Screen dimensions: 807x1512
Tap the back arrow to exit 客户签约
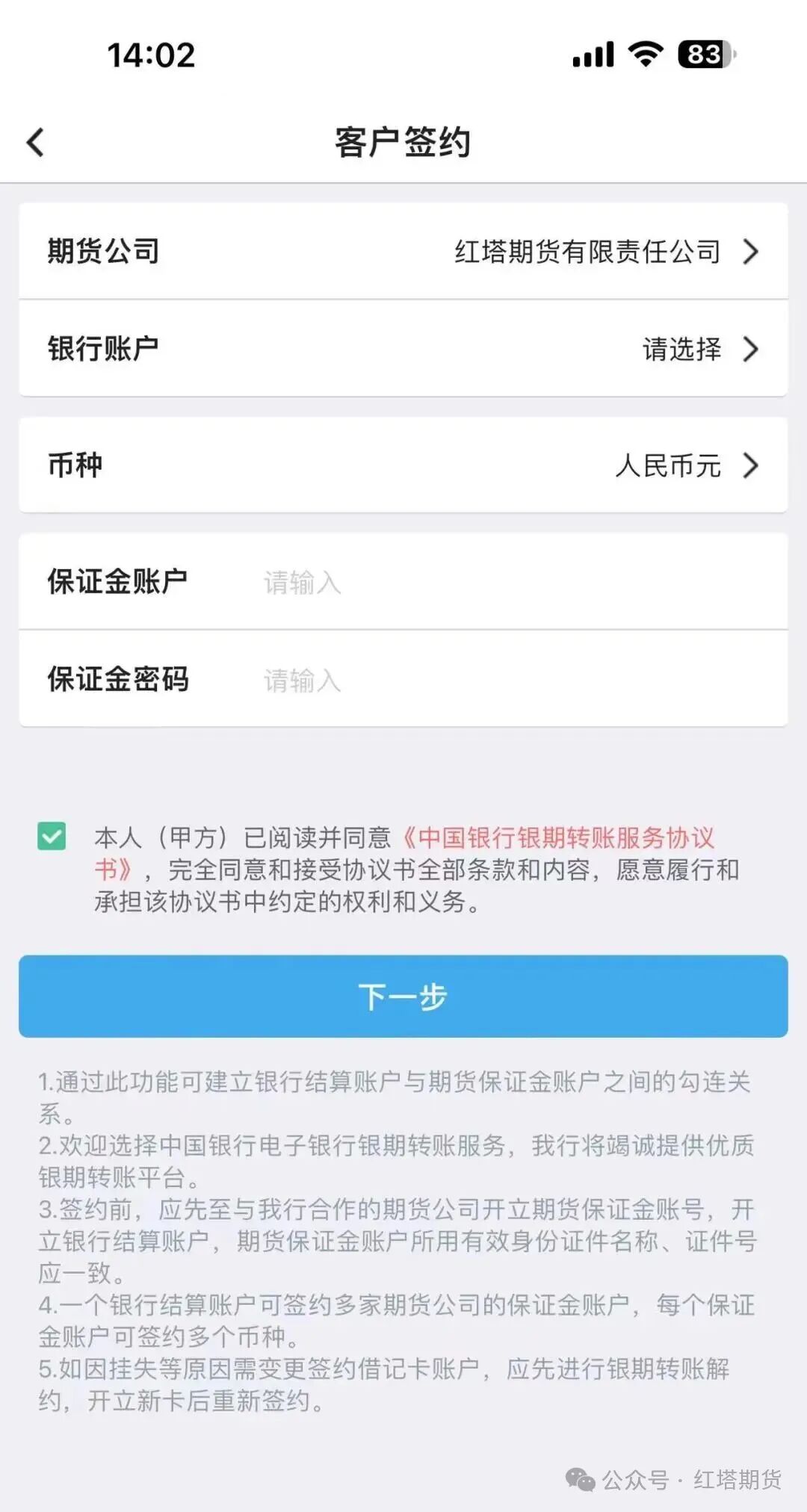point(34,142)
